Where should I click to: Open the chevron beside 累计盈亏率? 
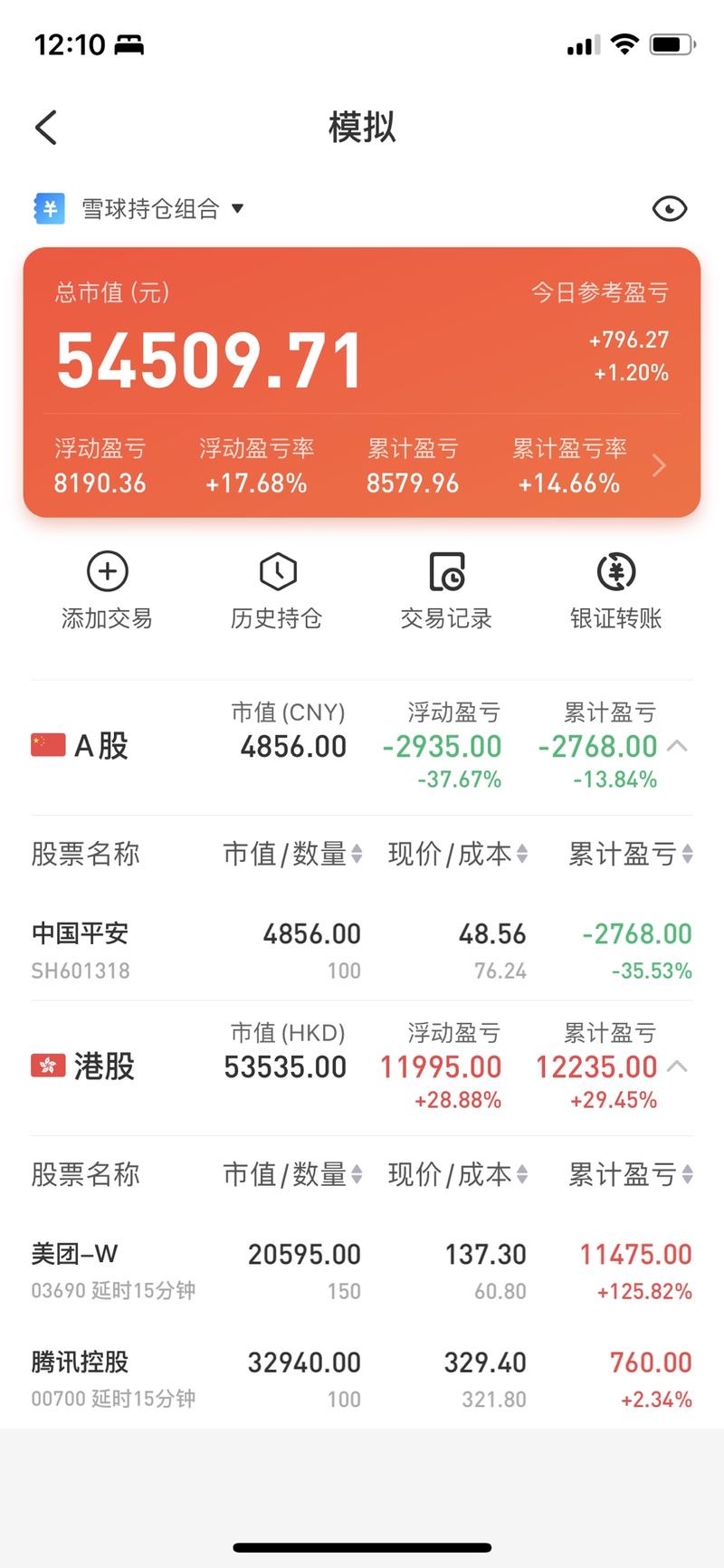click(660, 465)
